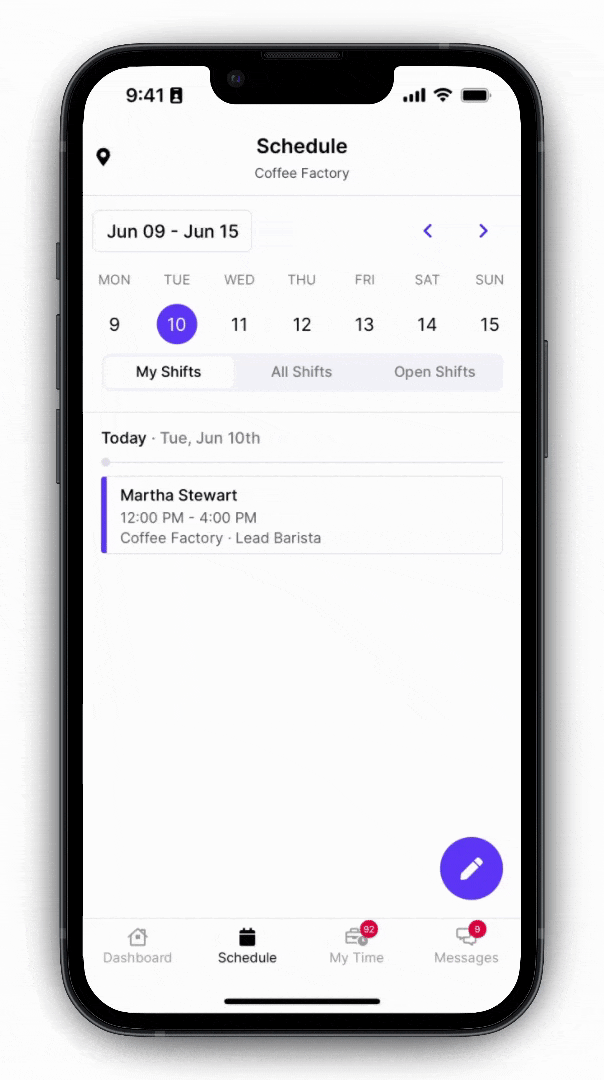Open the Messages tab
This screenshot has height=1080, width=604.
point(466,945)
